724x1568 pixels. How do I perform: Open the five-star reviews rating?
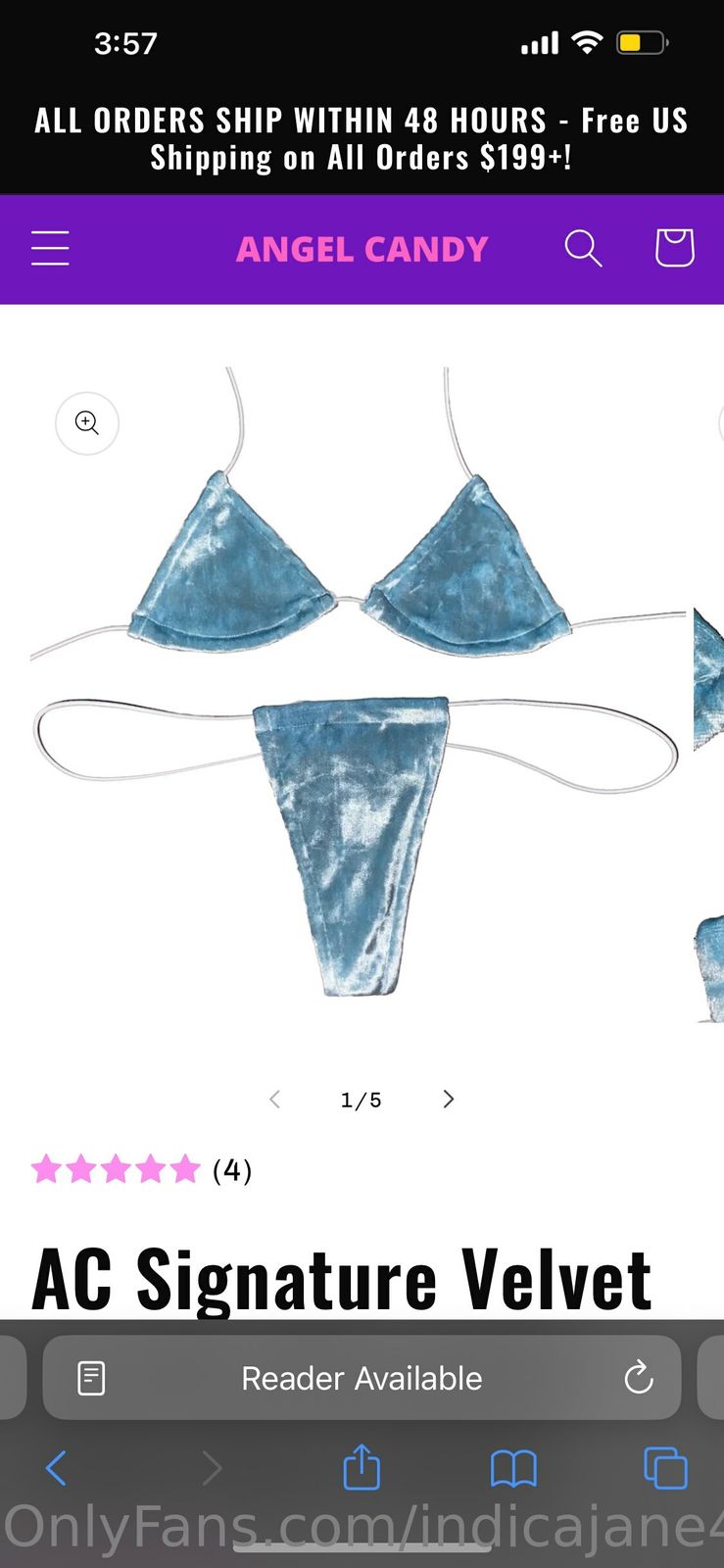[x=142, y=1169]
